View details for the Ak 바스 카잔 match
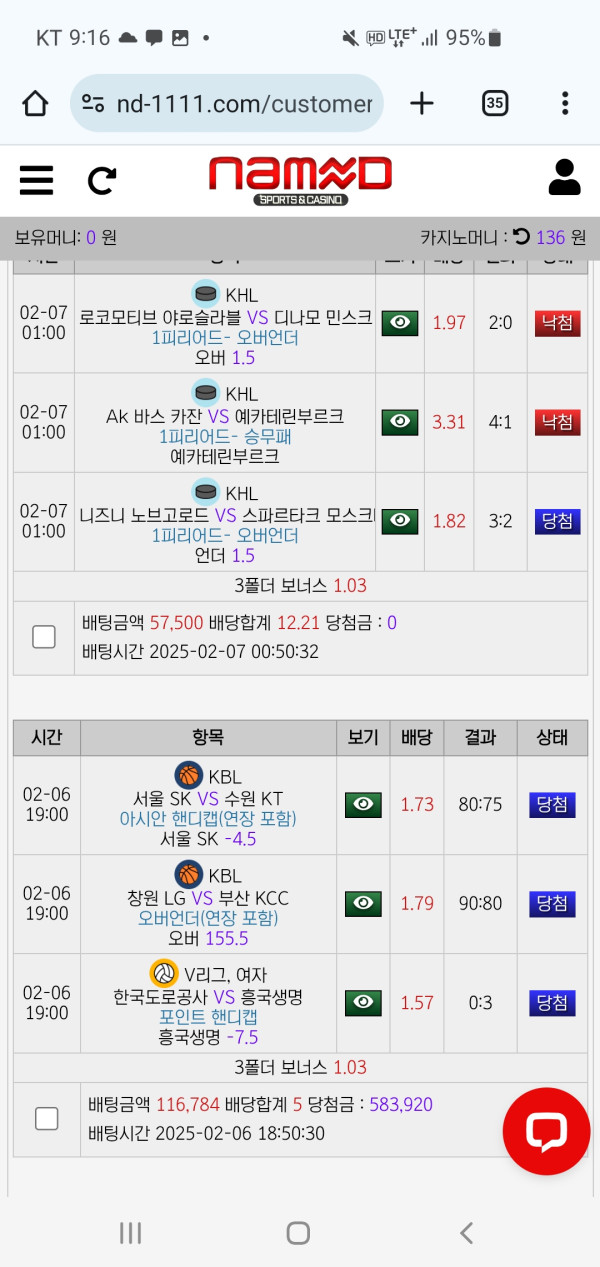 (x=400, y=422)
